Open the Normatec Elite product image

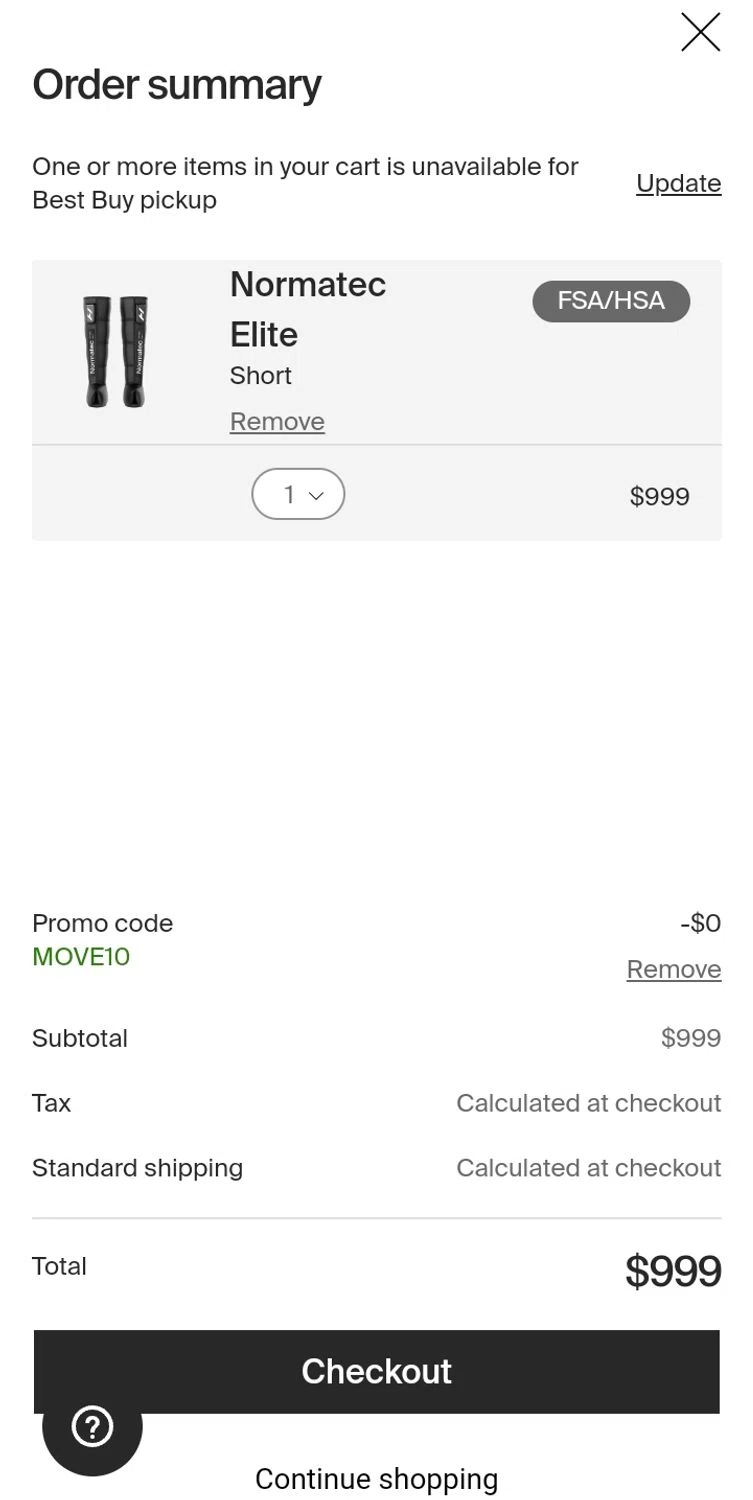116,352
